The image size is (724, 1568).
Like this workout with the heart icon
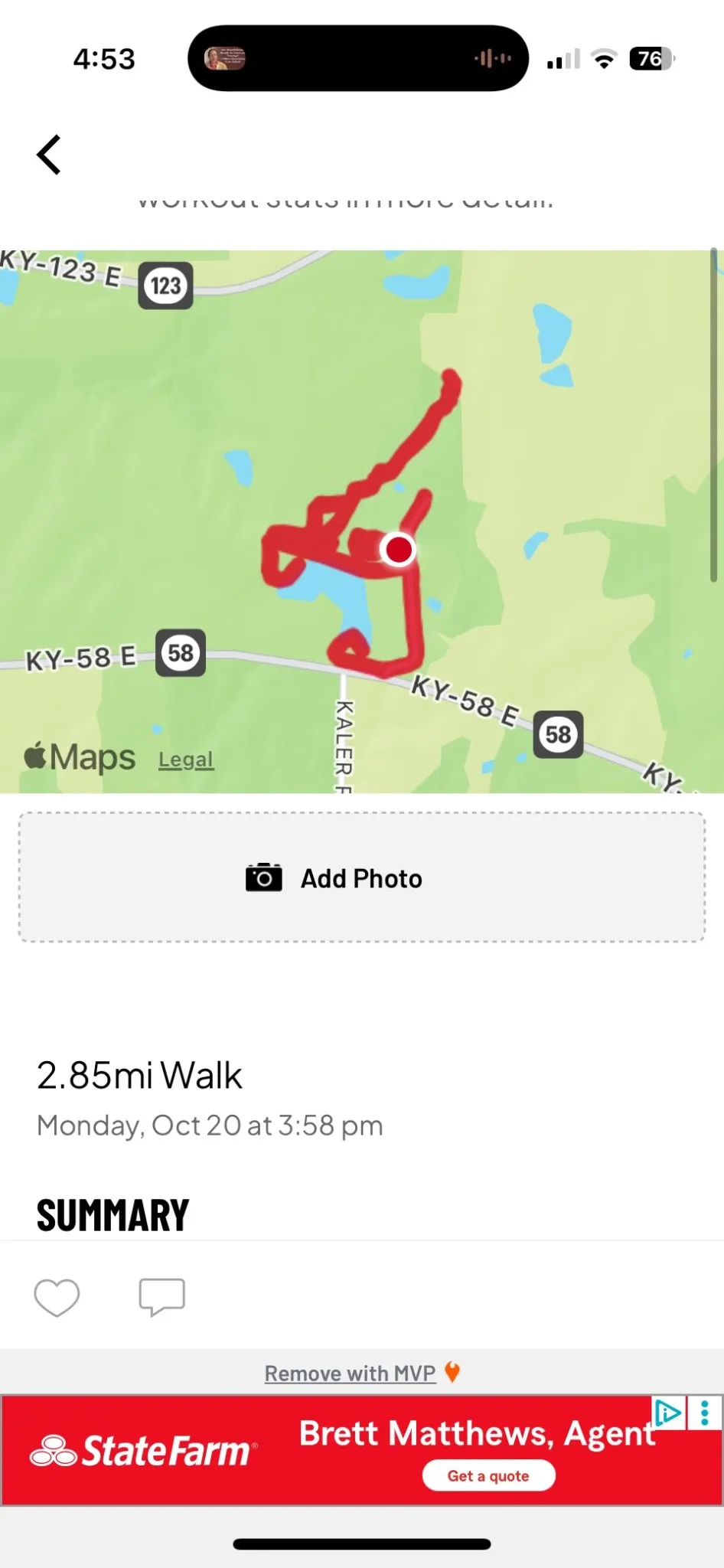point(57,1297)
